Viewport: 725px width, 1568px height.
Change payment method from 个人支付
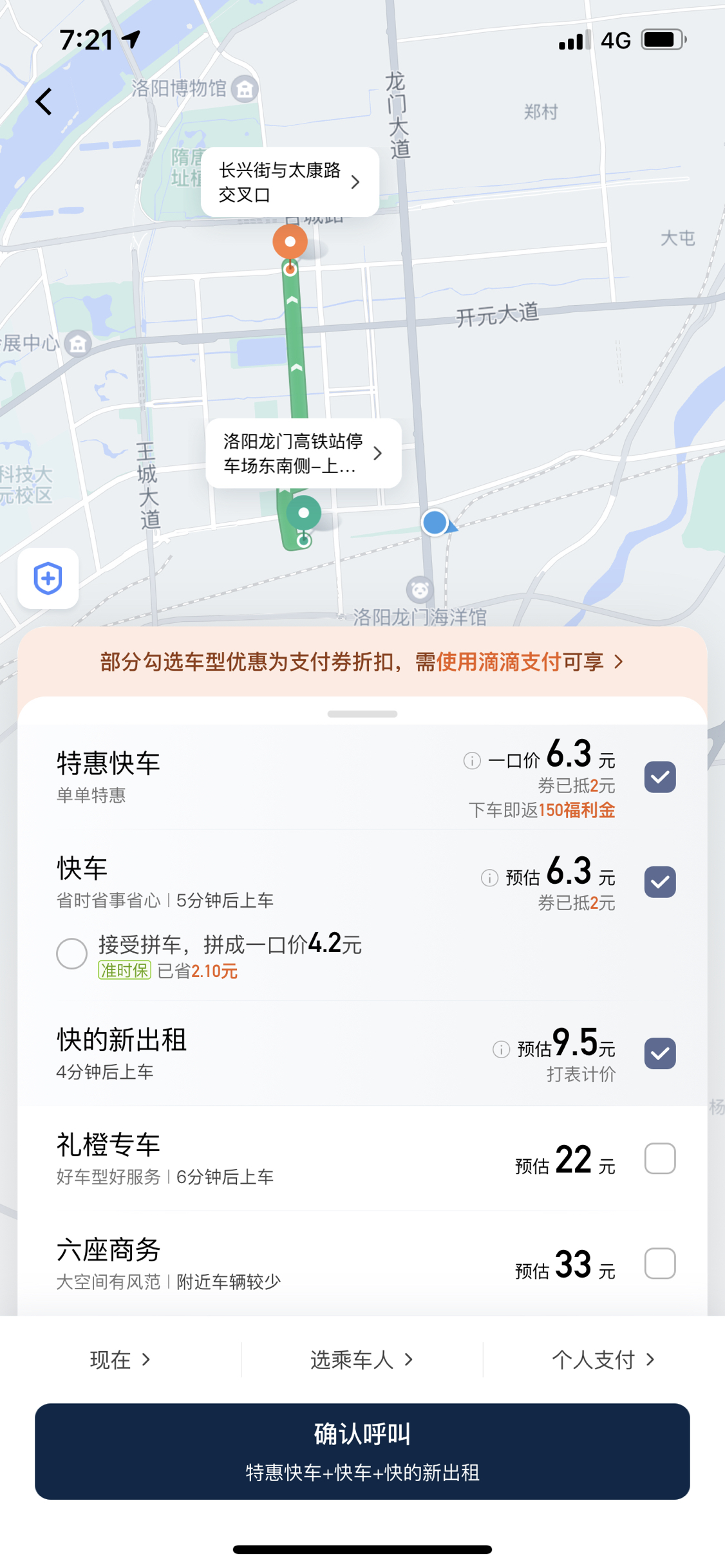point(603,1359)
